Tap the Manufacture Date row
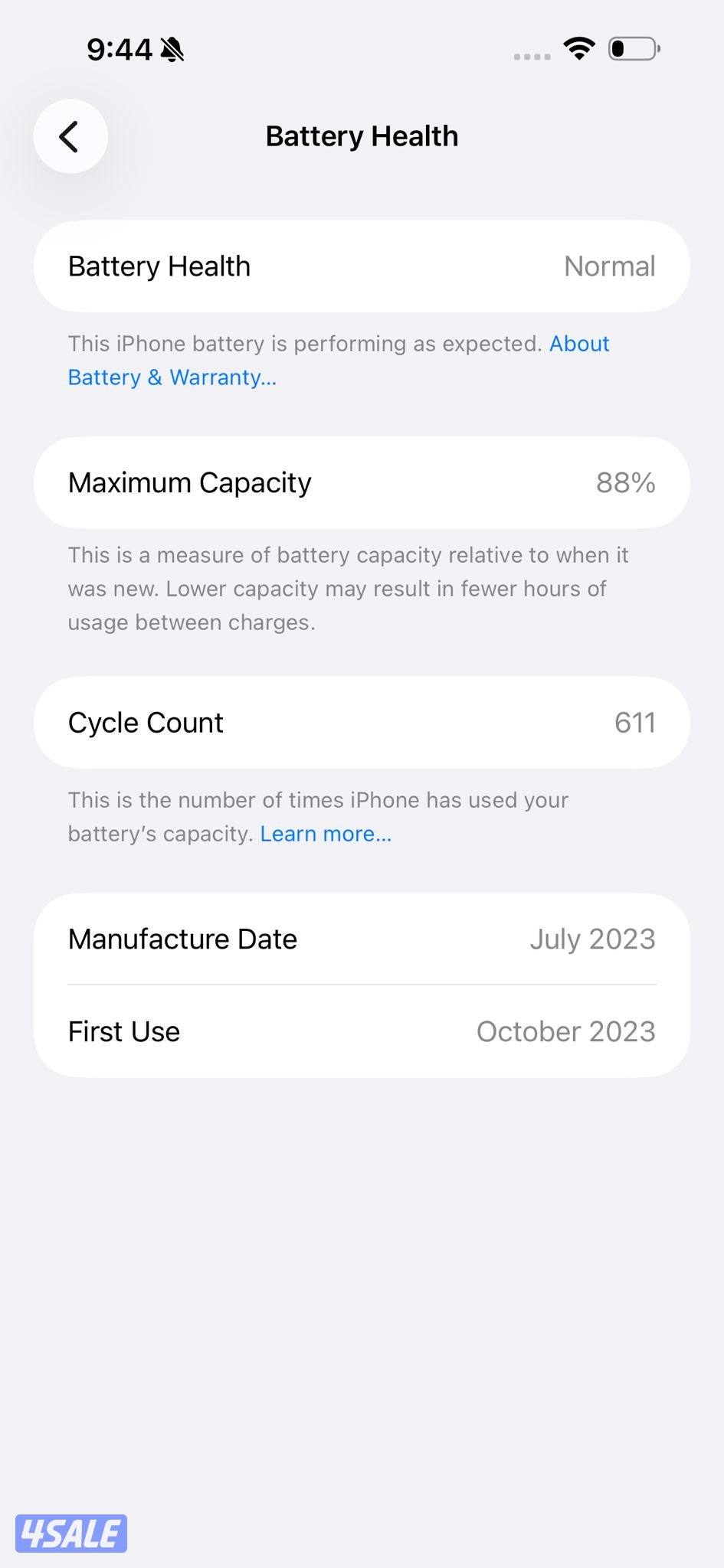This screenshot has width=724, height=1568. coord(362,939)
